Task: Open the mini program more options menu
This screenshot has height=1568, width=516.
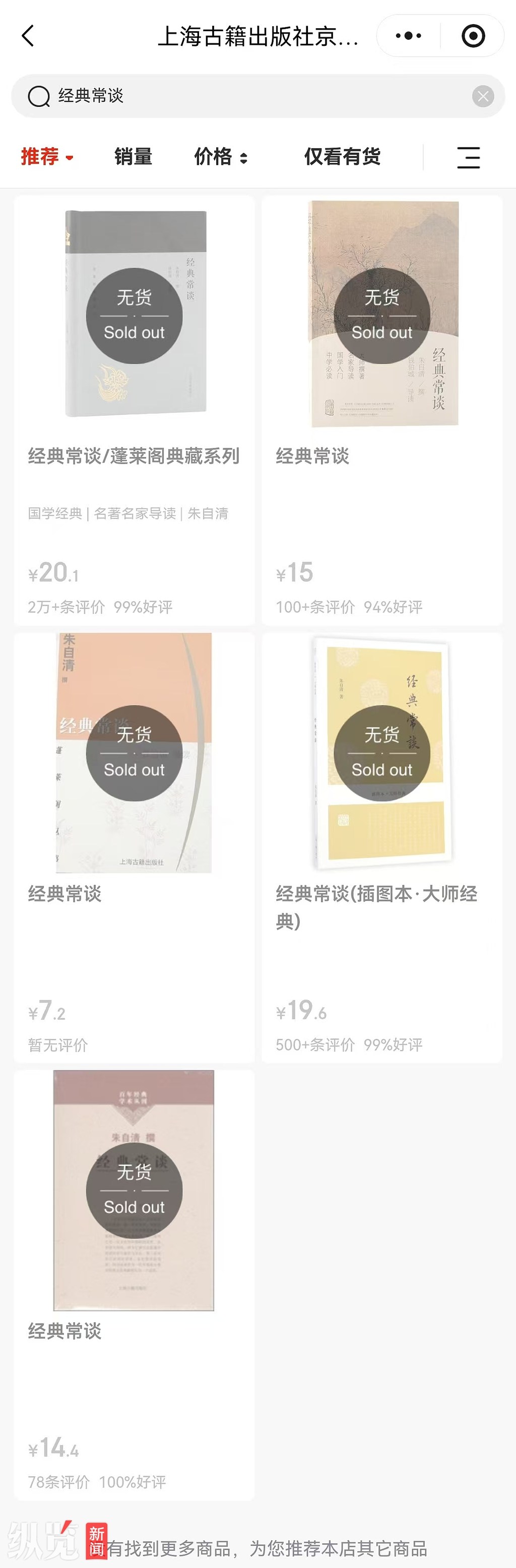Action: (x=408, y=36)
